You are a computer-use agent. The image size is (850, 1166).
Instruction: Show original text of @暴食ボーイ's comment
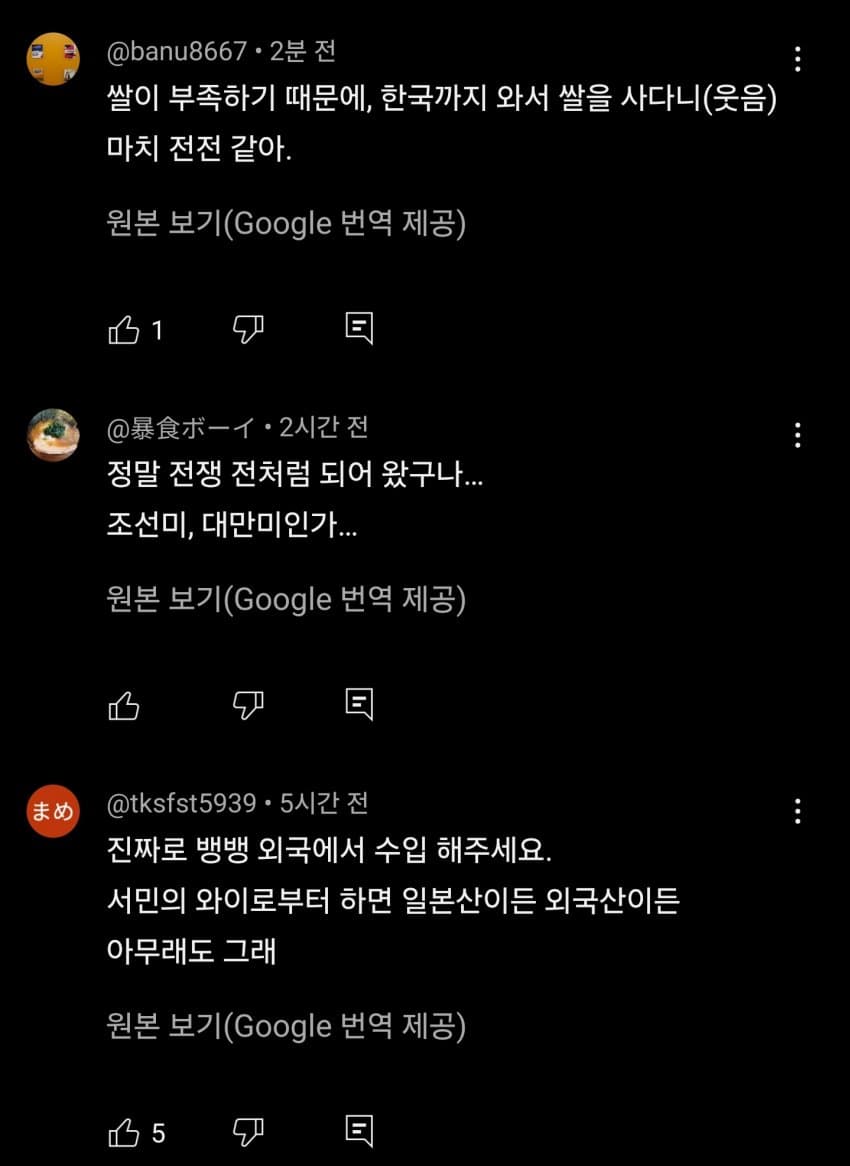(286, 599)
